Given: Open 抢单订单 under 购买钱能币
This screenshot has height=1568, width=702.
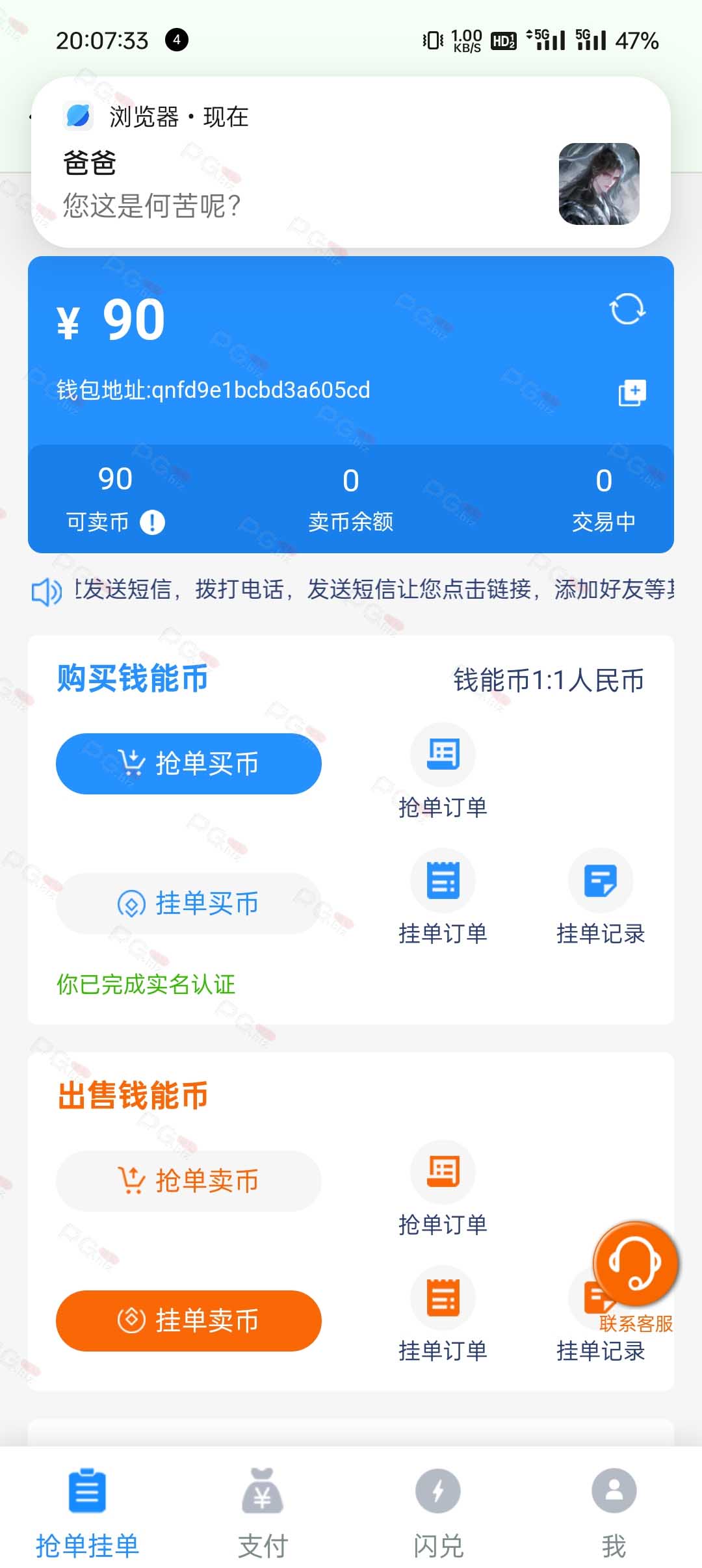Looking at the screenshot, I should (x=443, y=772).
